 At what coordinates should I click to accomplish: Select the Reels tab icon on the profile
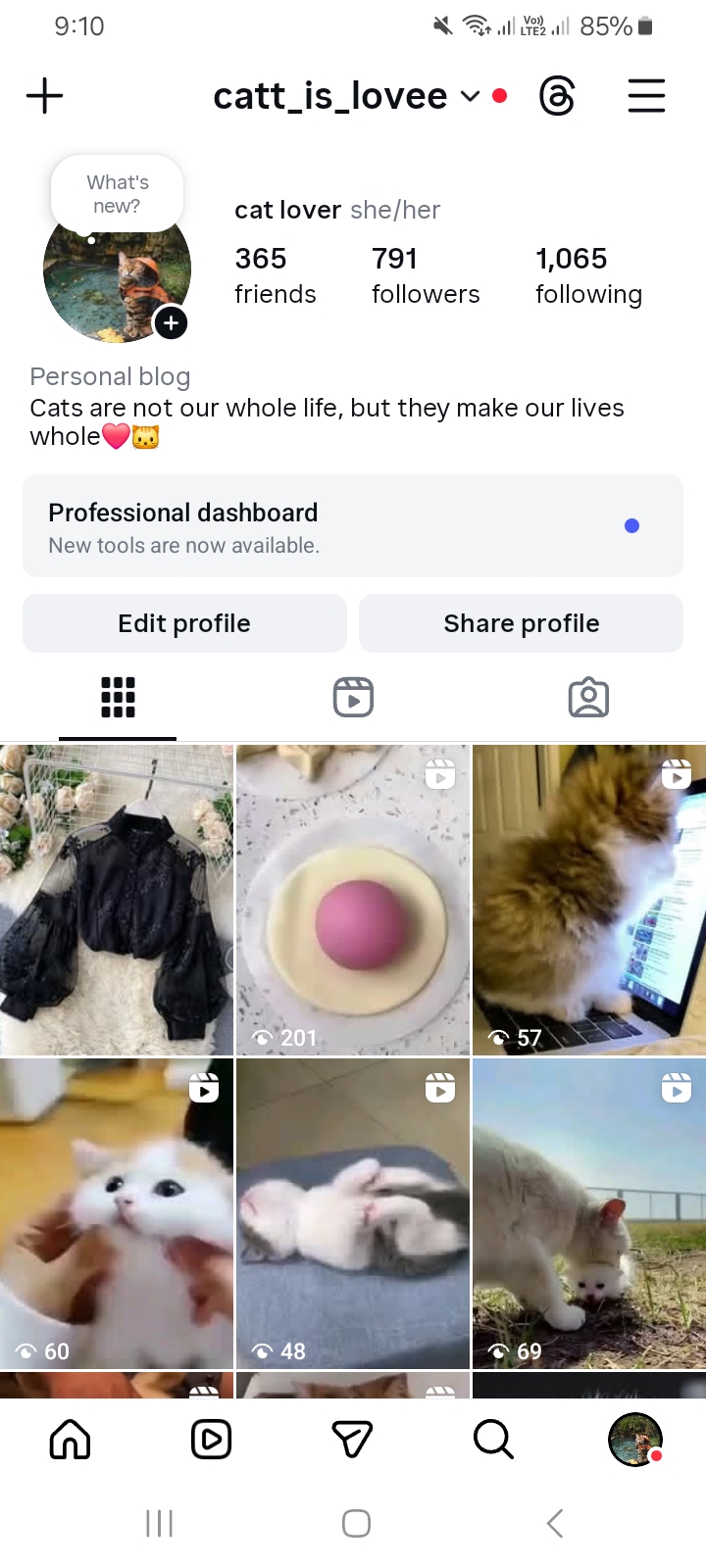[x=353, y=697]
